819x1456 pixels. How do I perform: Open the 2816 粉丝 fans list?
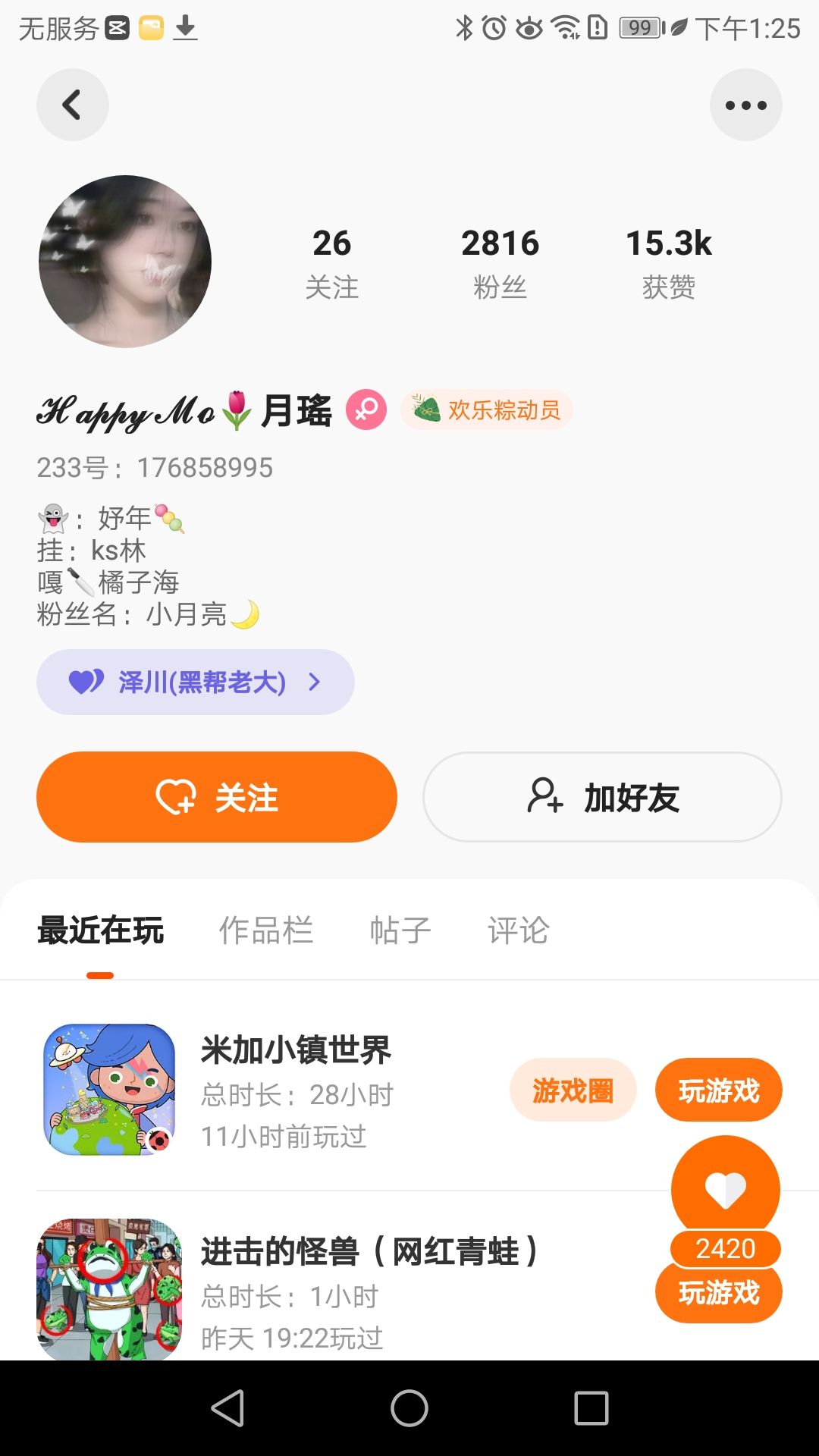[500, 262]
